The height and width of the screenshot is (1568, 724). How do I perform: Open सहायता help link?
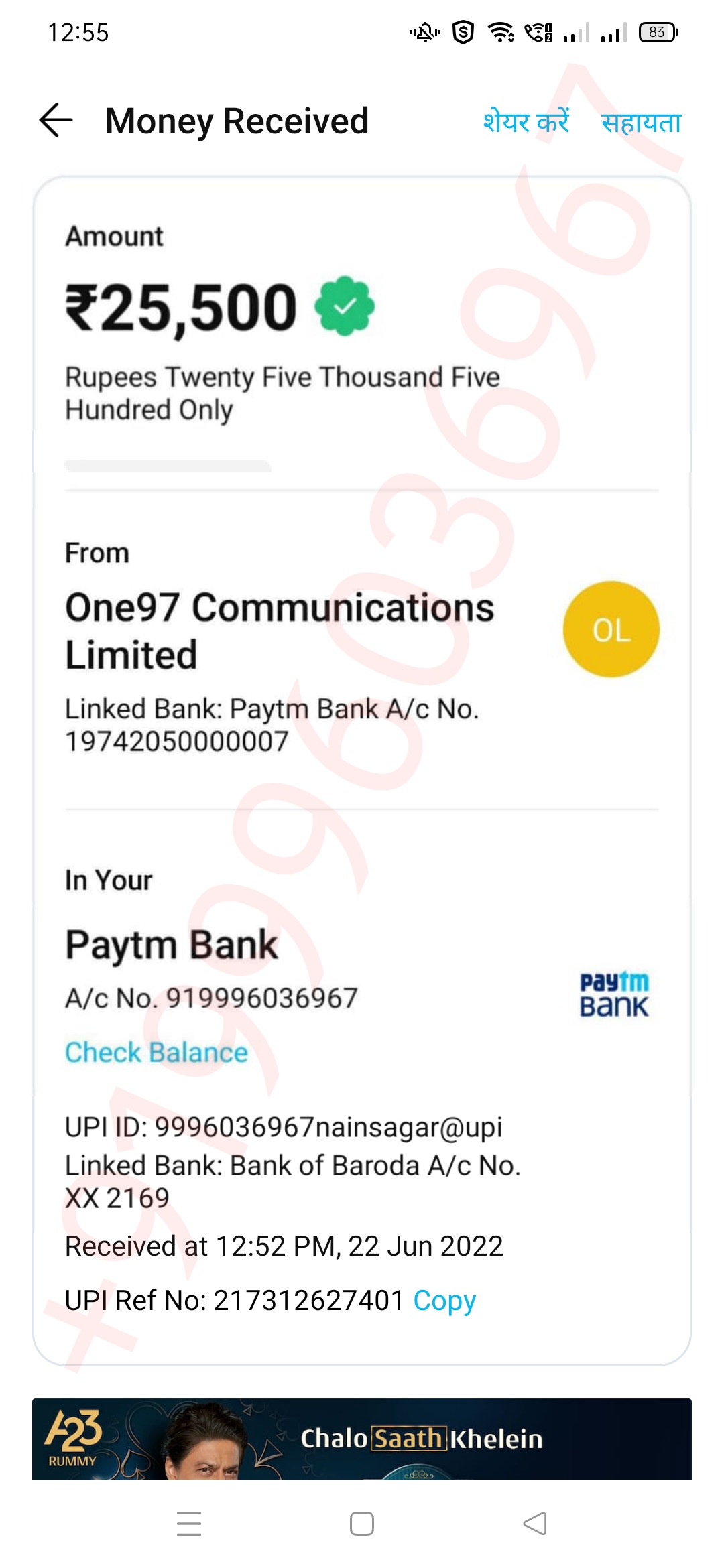pyautogui.click(x=641, y=122)
